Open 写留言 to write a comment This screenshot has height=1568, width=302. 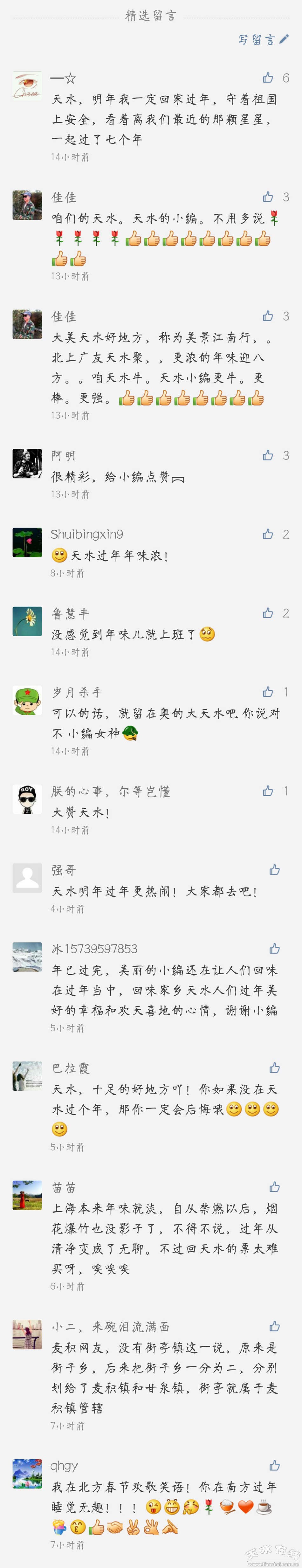[x=263, y=39]
